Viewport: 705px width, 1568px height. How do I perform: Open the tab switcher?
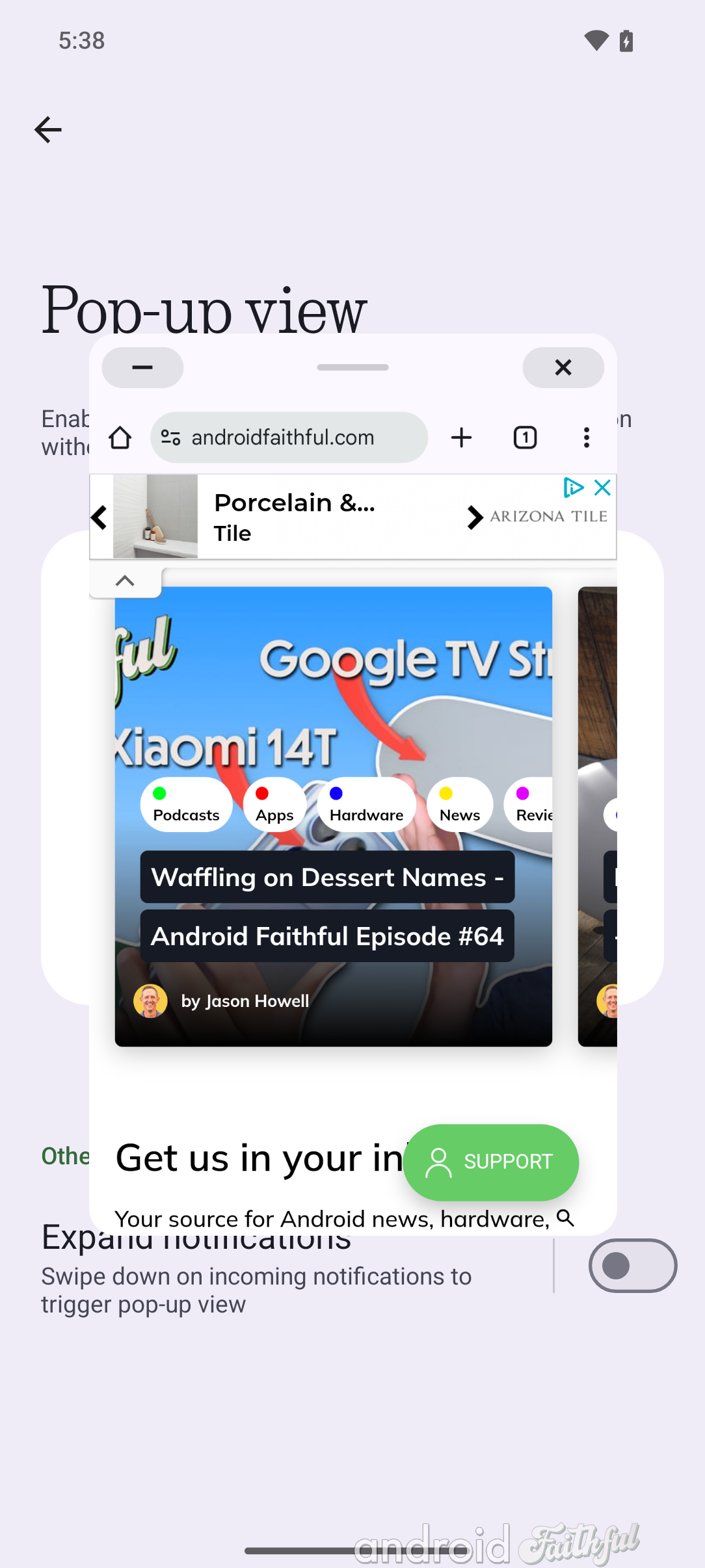point(525,438)
